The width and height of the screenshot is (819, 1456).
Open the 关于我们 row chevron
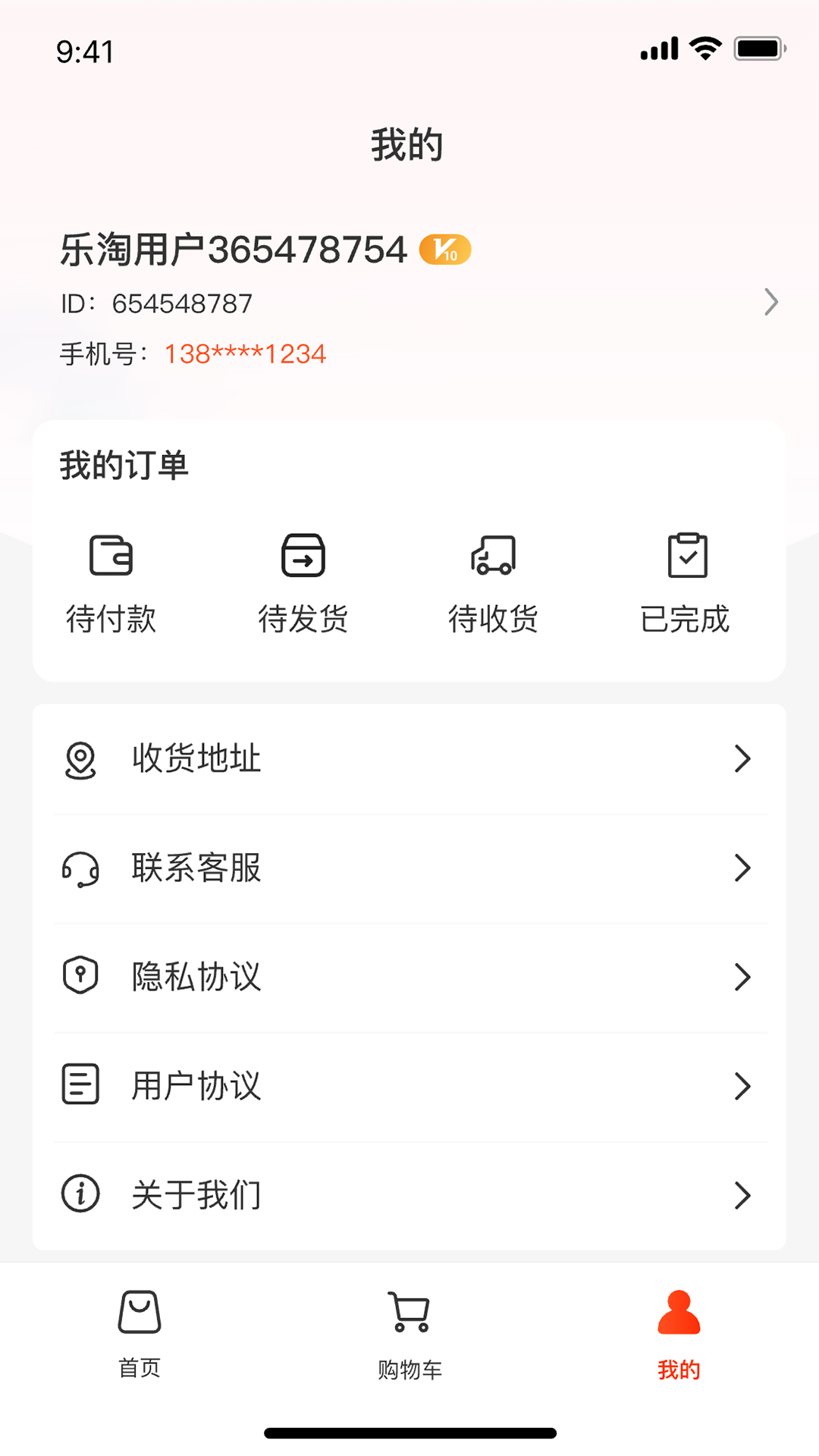tap(742, 1195)
